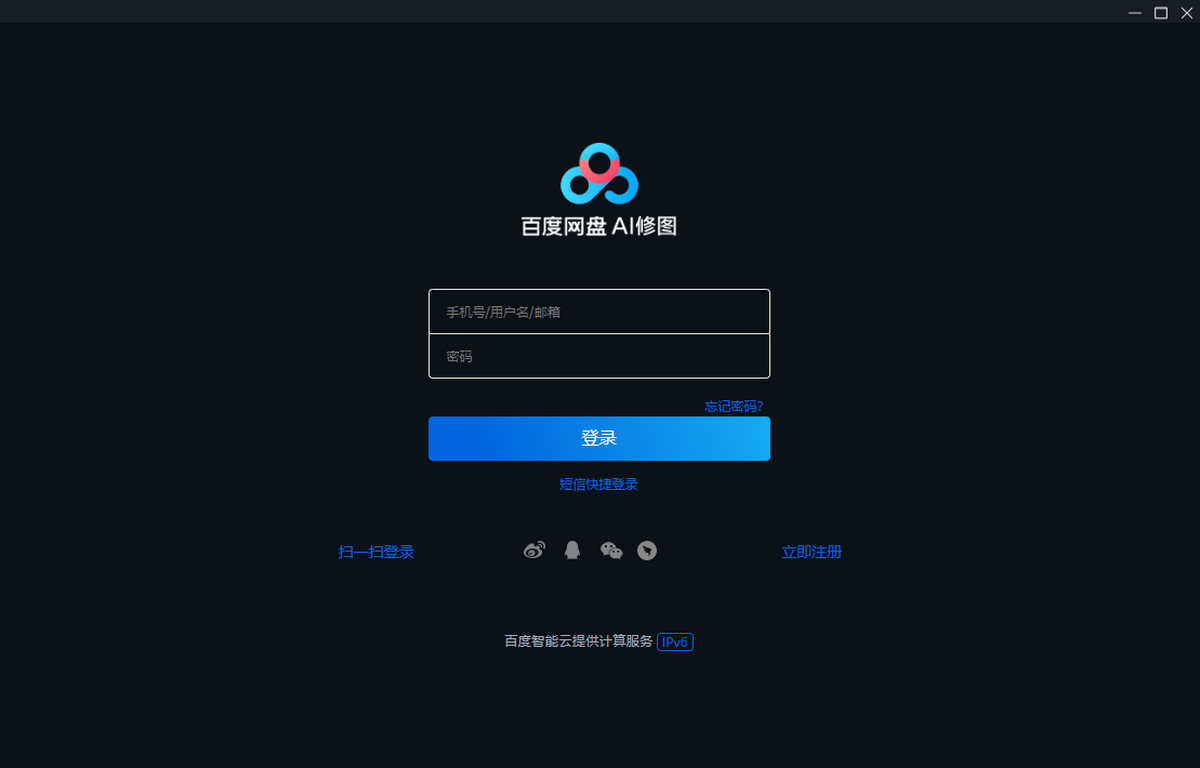This screenshot has height=768, width=1200.
Task: Use the fourth third-party login icon
Action: (x=647, y=550)
